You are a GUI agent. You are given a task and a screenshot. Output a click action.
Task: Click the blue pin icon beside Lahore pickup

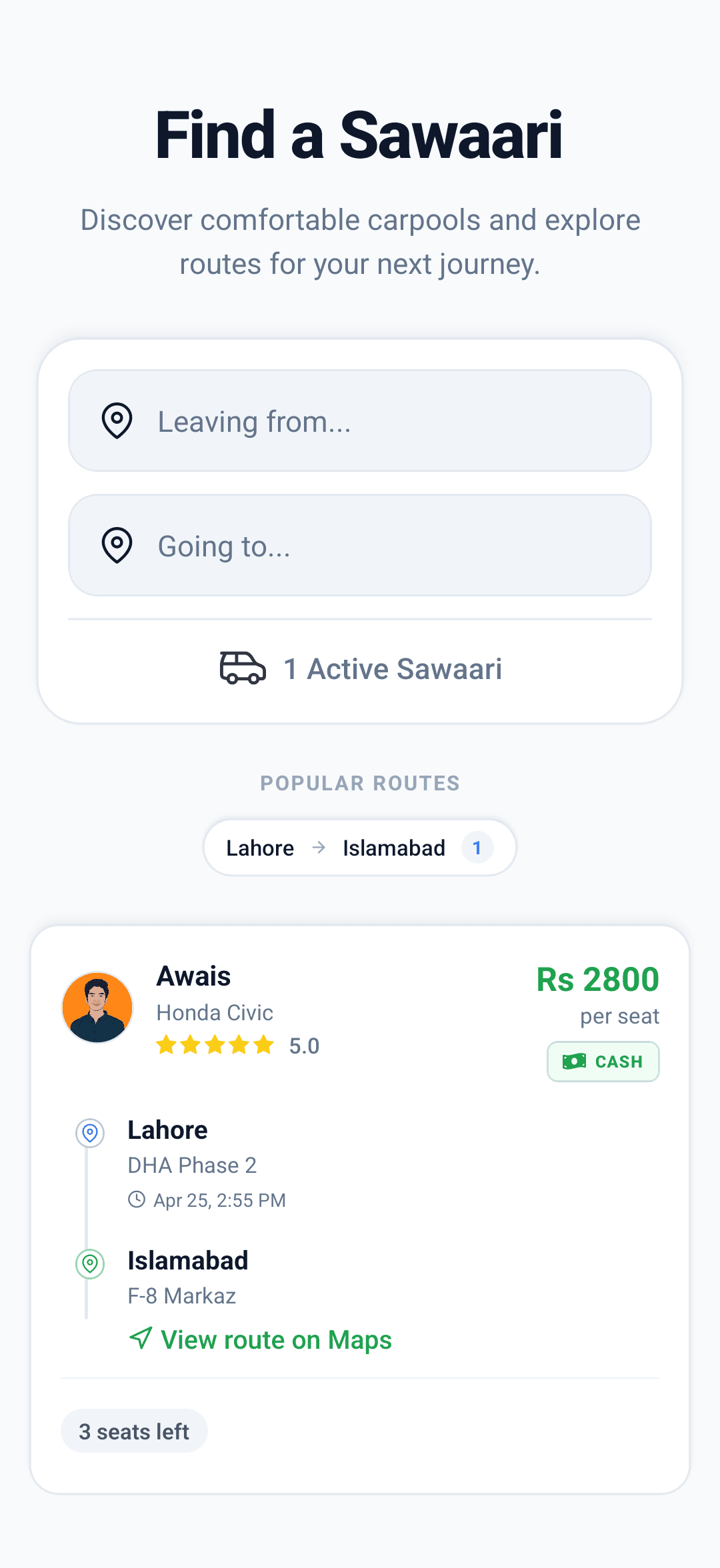[x=90, y=1133]
